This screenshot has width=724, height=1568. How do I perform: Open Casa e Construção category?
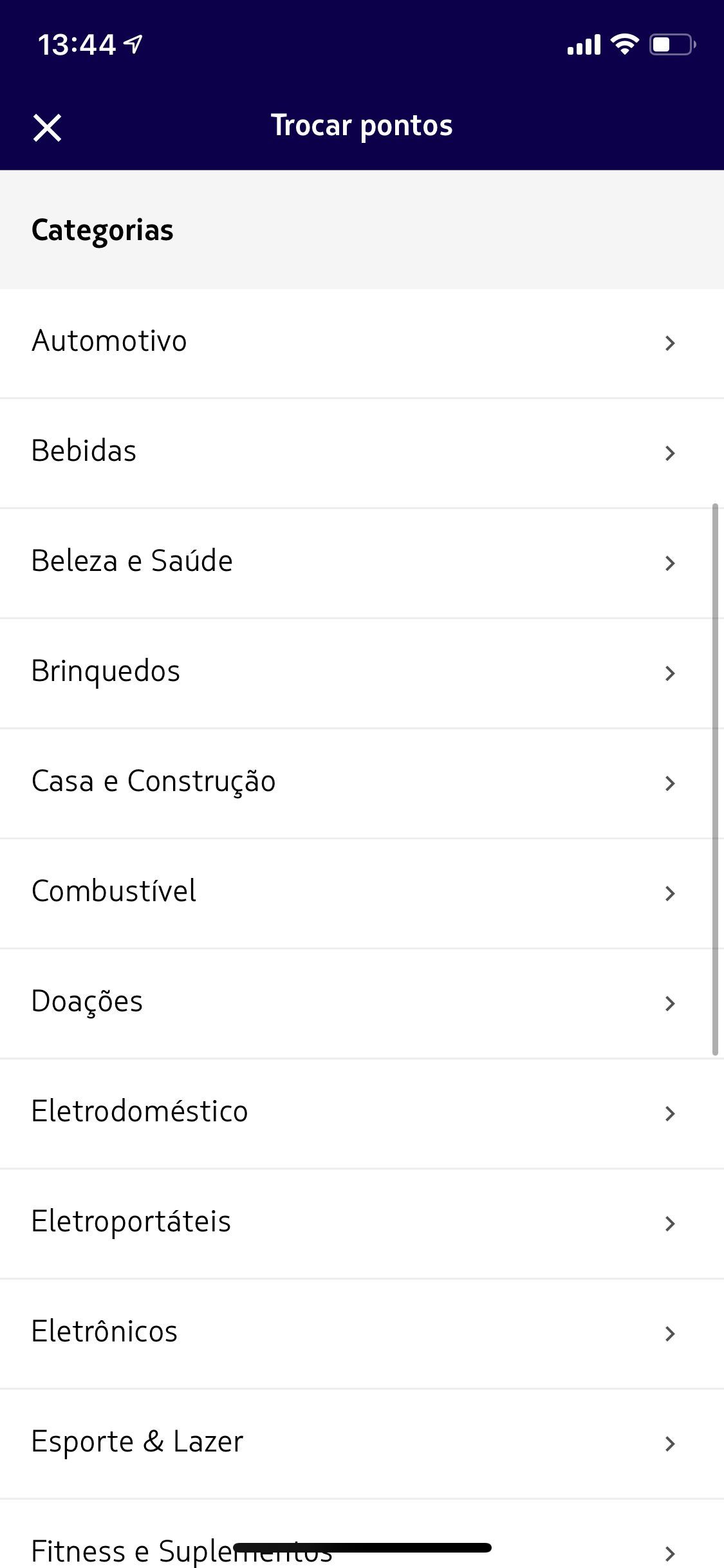[362, 783]
